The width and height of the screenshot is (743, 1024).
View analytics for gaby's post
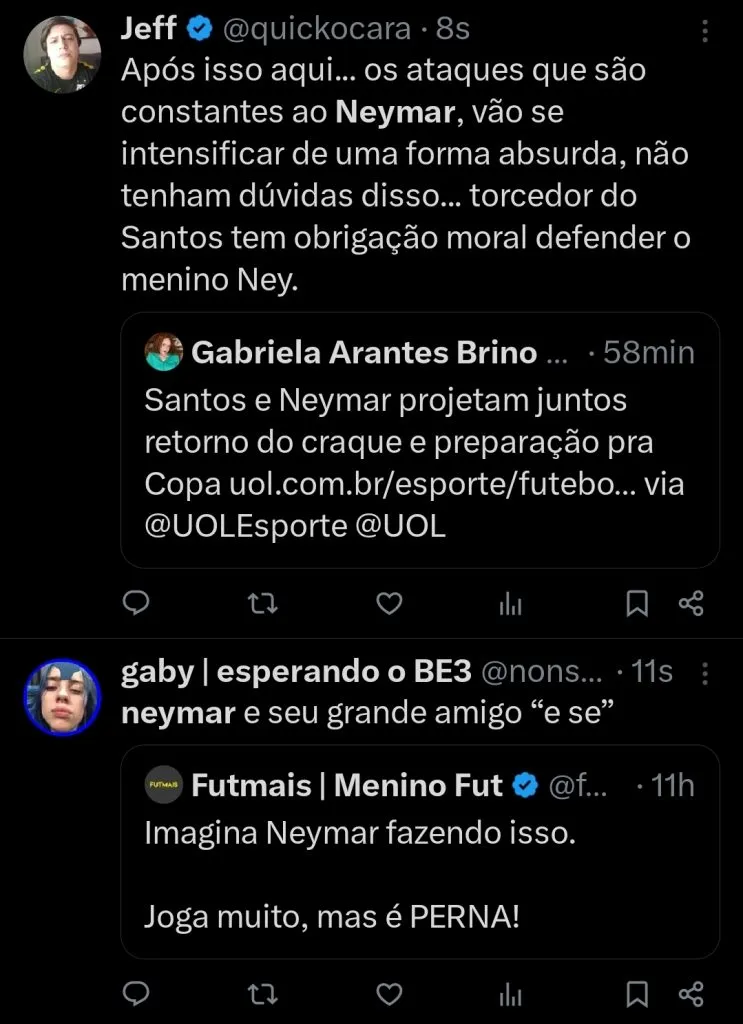tap(511, 993)
